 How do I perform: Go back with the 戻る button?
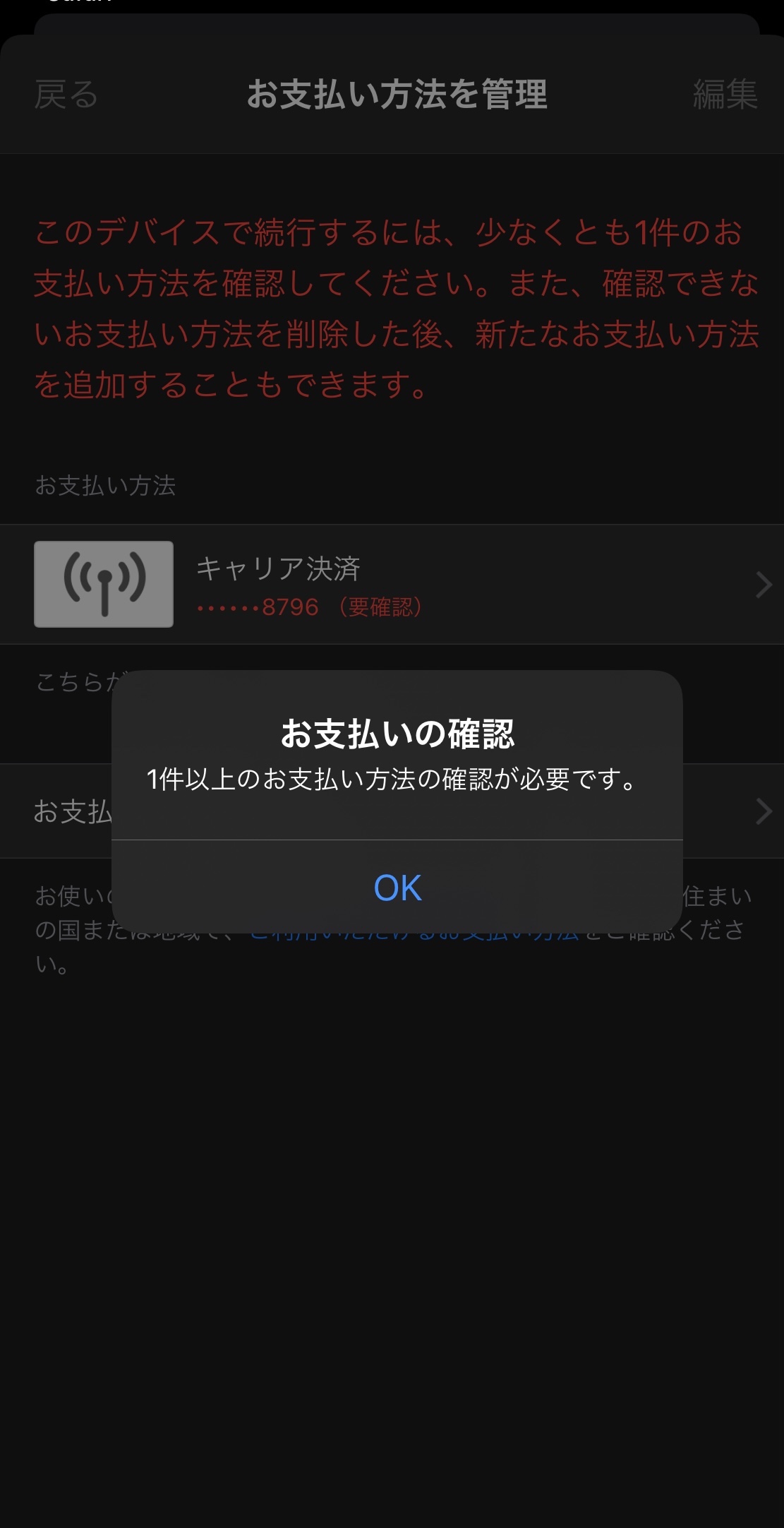[x=66, y=95]
